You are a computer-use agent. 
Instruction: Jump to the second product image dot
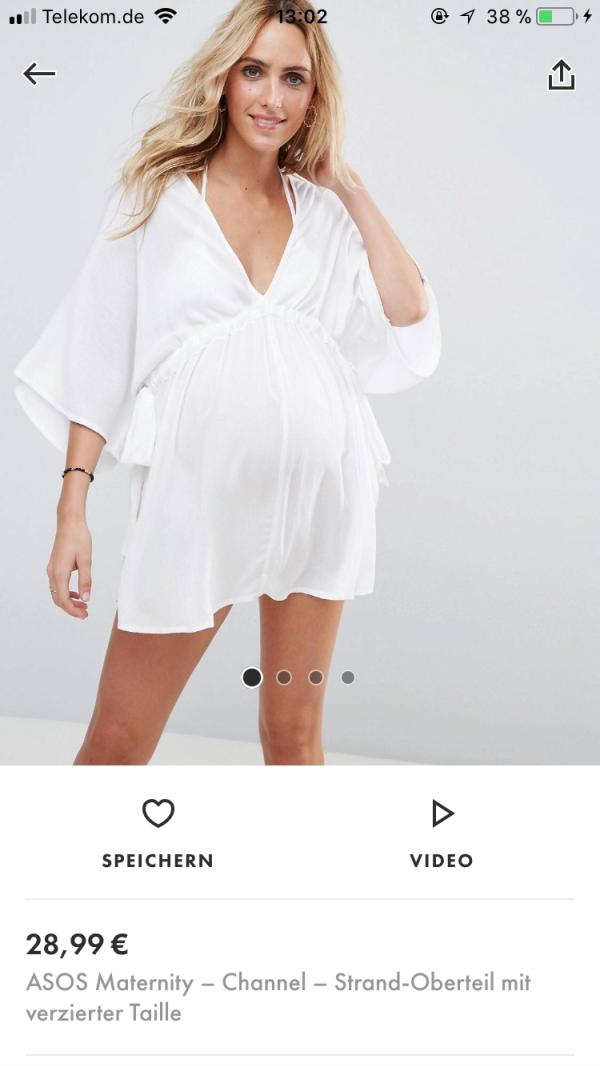(x=284, y=678)
